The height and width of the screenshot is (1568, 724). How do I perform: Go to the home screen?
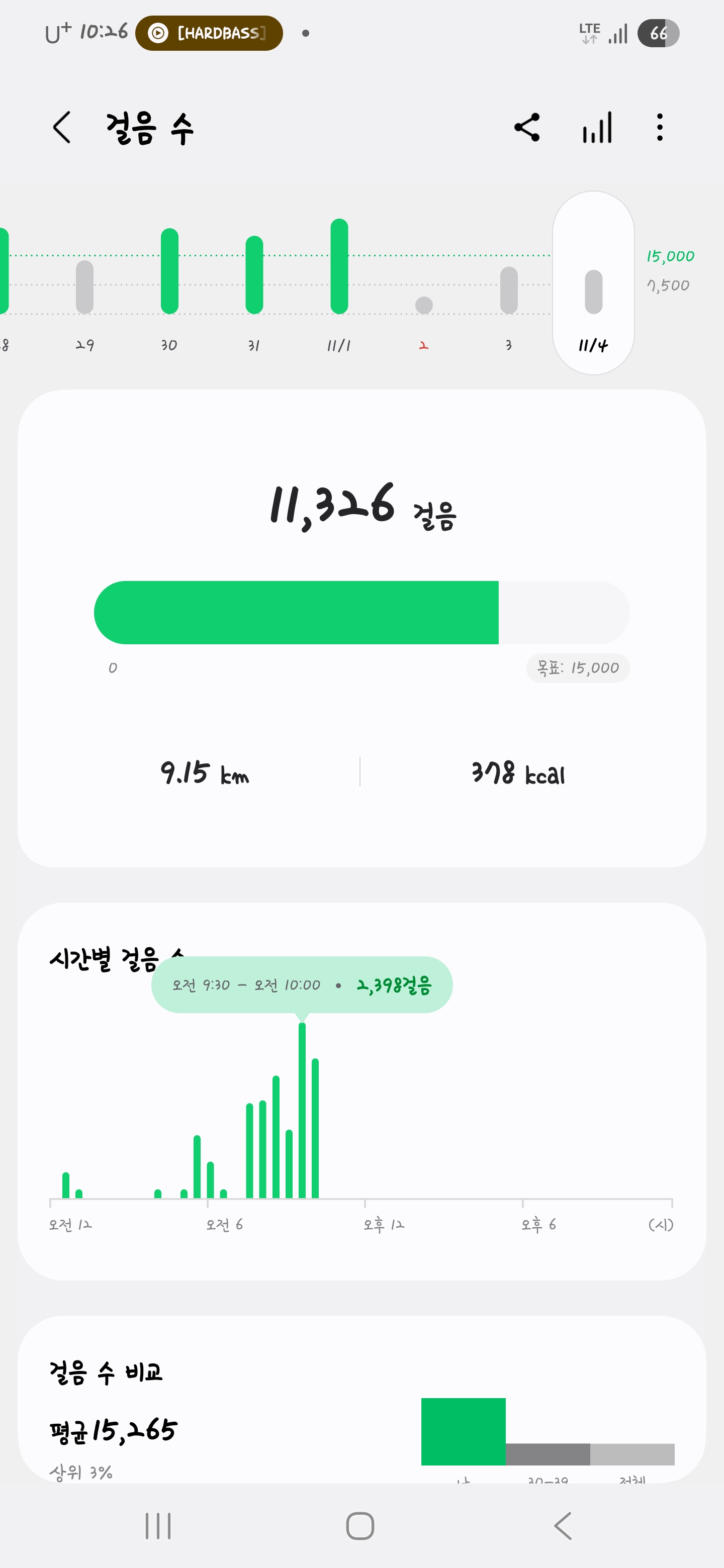pos(360,1526)
